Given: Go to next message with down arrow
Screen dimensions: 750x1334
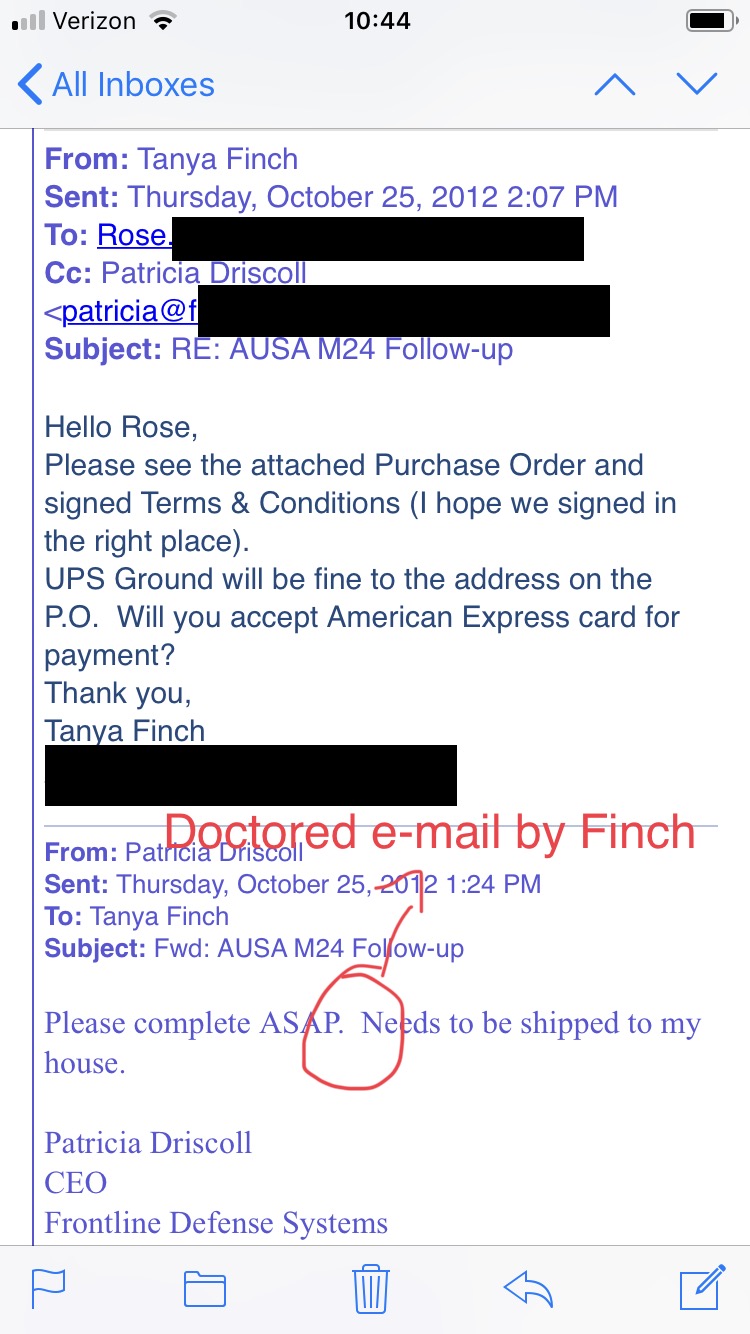Looking at the screenshot, I should (x=696, y=84).
